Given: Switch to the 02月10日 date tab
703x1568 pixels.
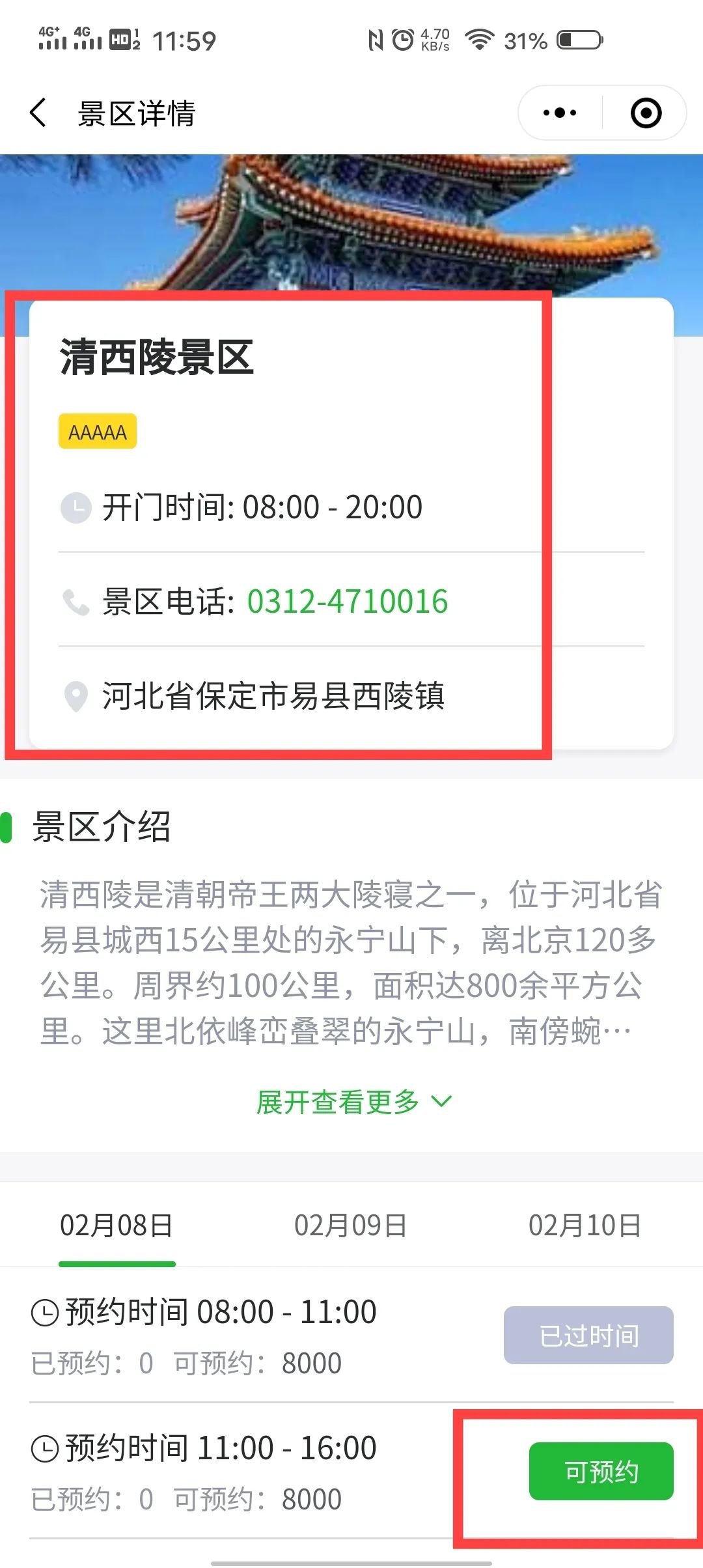Looking at the screenshot, I should coord(585,1225).
